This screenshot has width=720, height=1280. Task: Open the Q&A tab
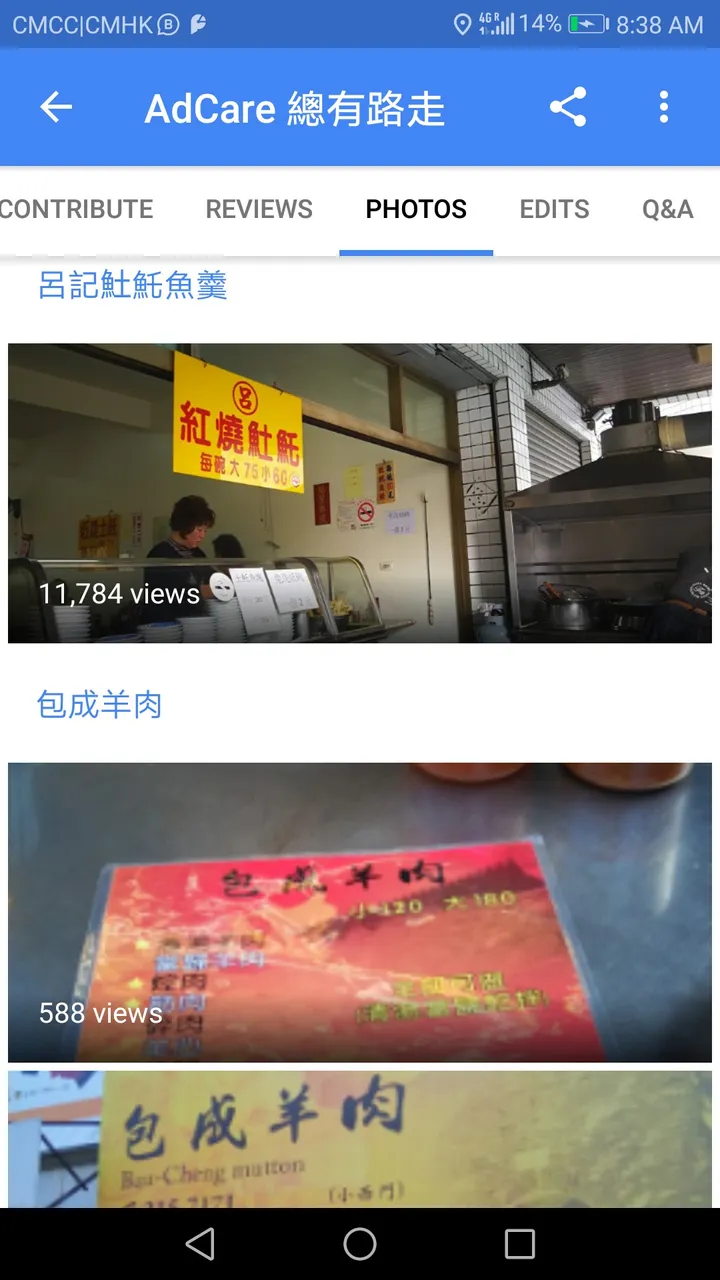(667, 209)
